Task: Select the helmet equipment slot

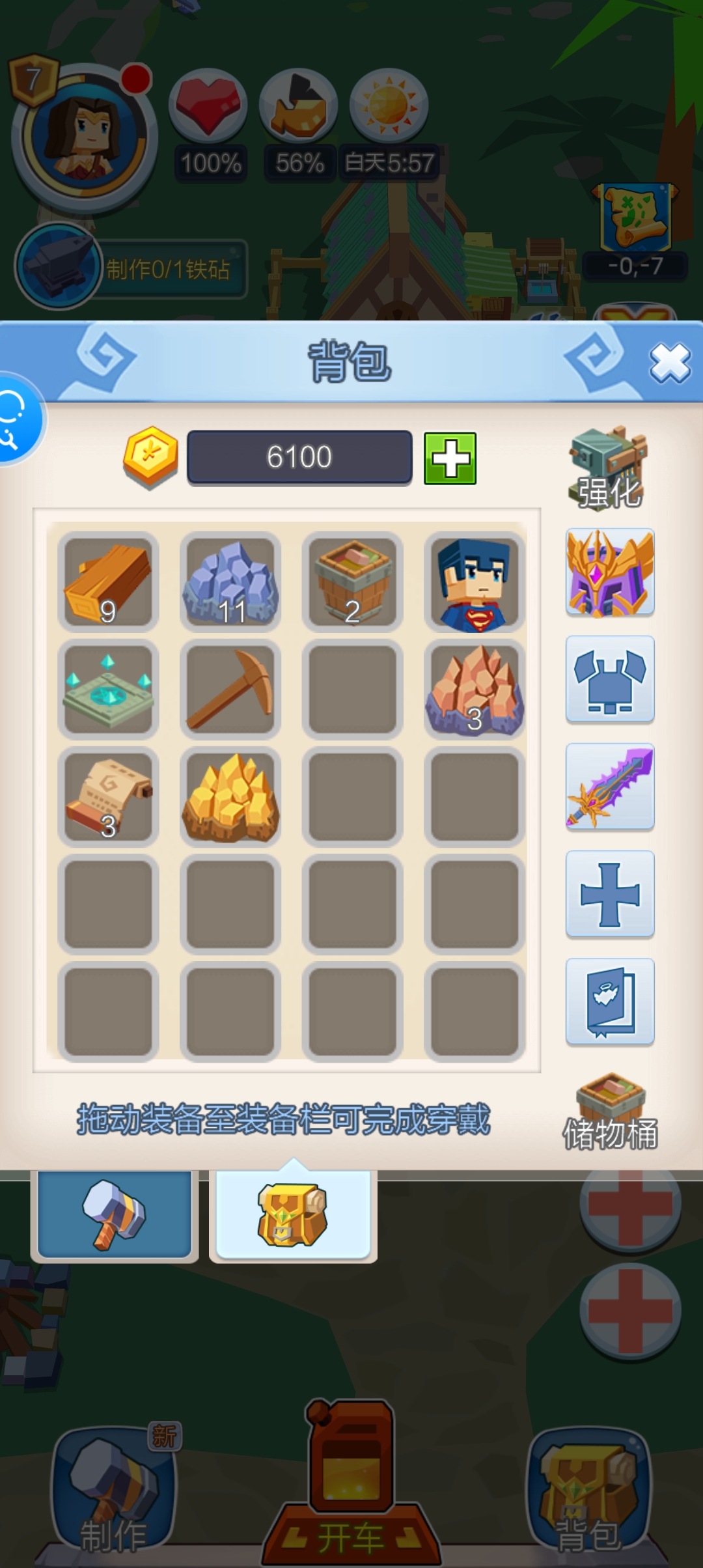Action: [610, 572]
